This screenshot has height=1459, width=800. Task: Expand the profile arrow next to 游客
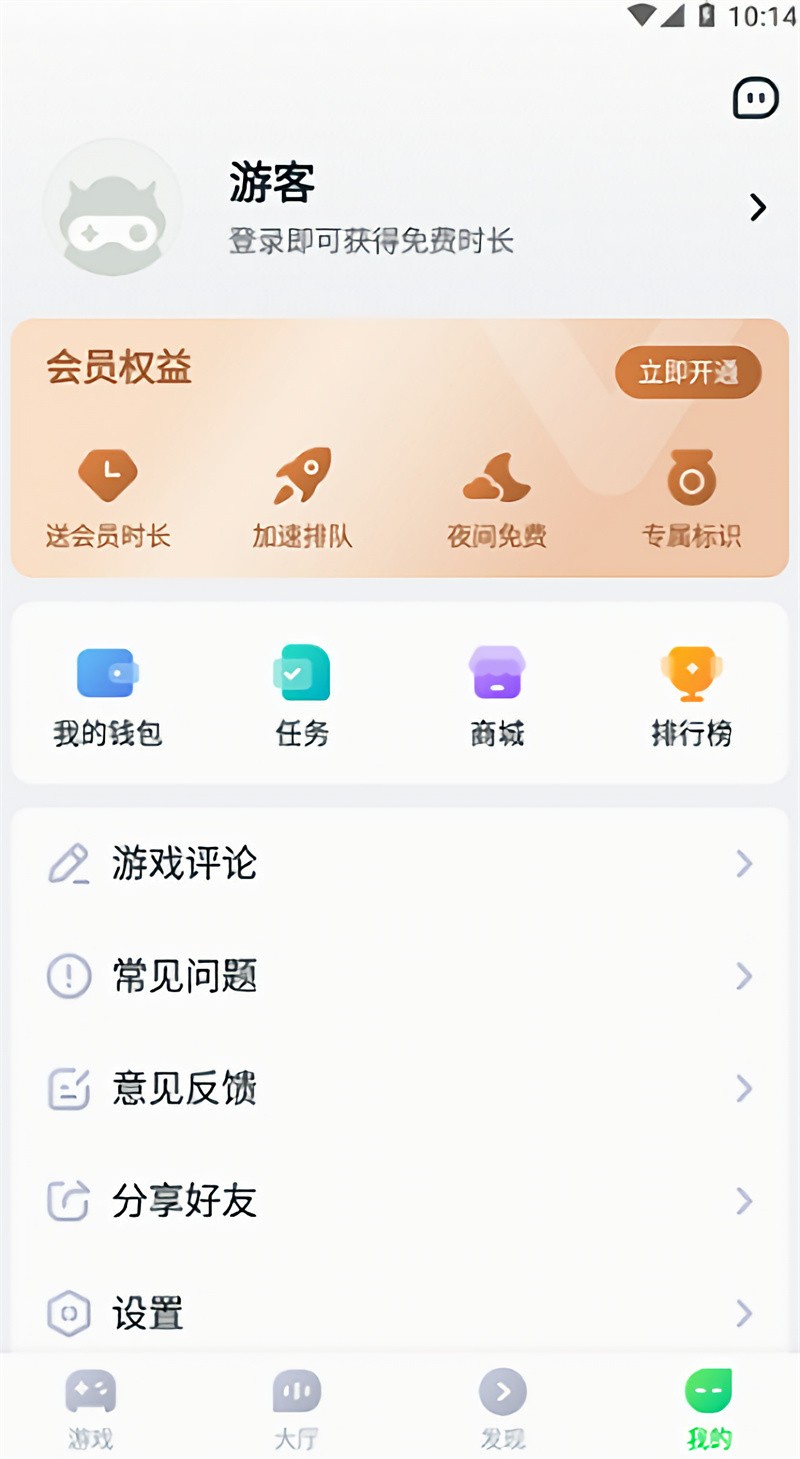coord(757,208)
